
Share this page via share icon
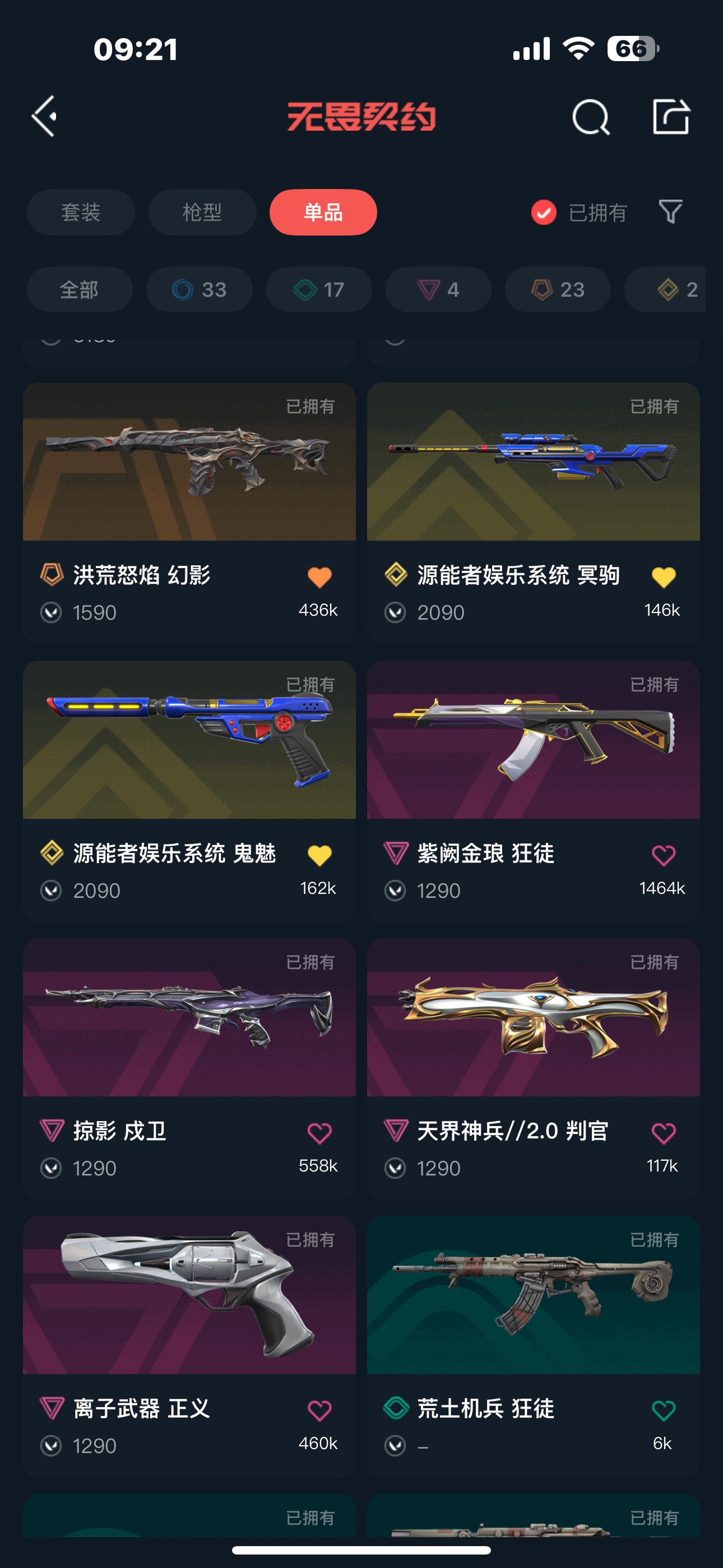click(671, 116)
